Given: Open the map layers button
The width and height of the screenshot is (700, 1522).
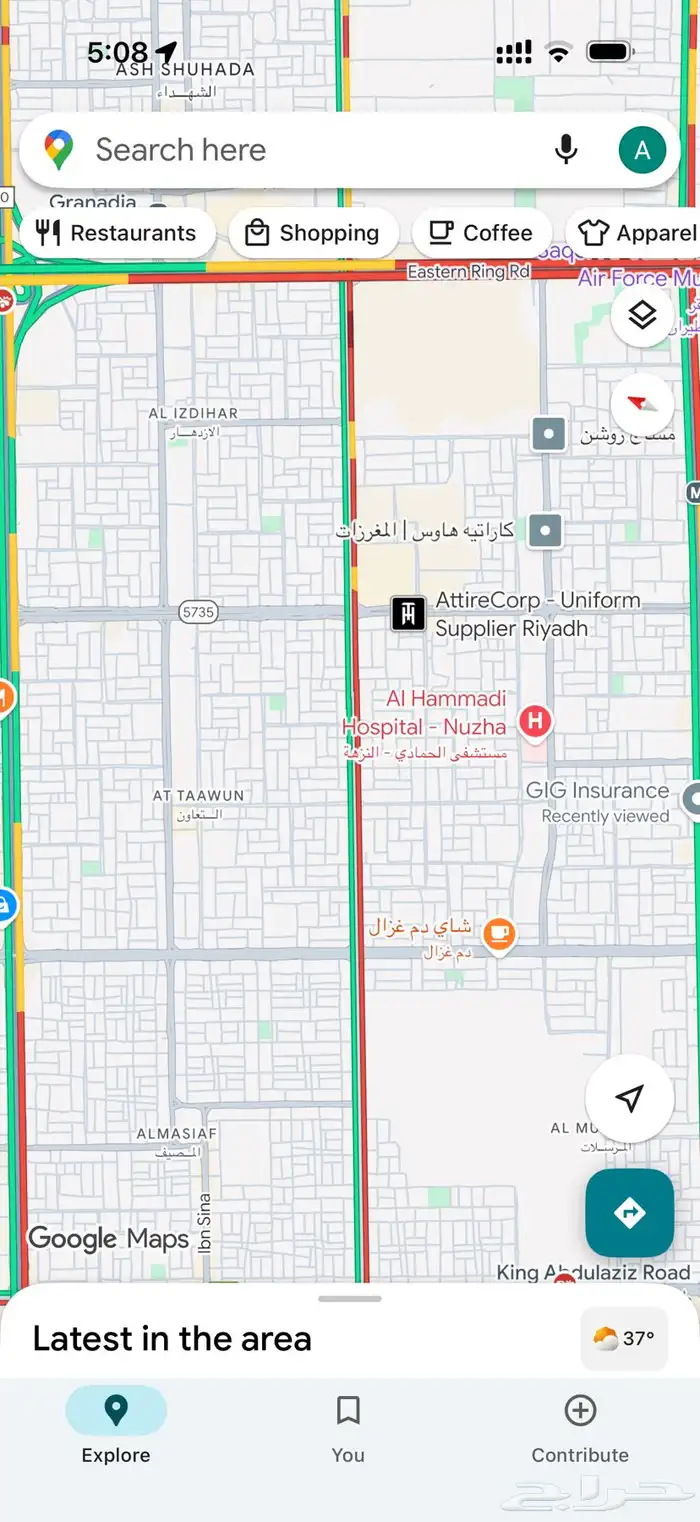Looking at the screenshot, I should pyautogui.click(x=642, y=316).
